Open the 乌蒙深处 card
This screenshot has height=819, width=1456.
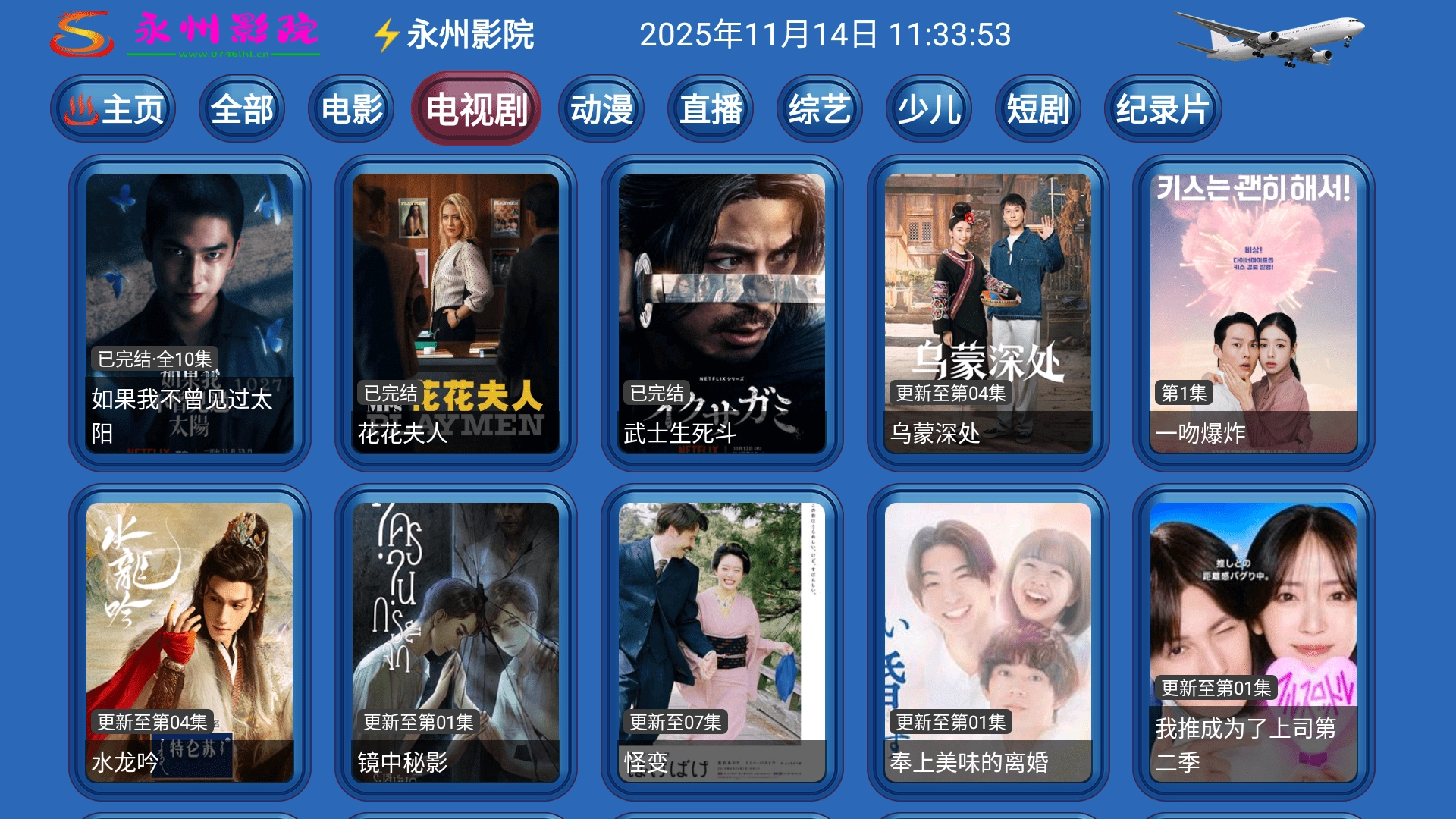987,313
